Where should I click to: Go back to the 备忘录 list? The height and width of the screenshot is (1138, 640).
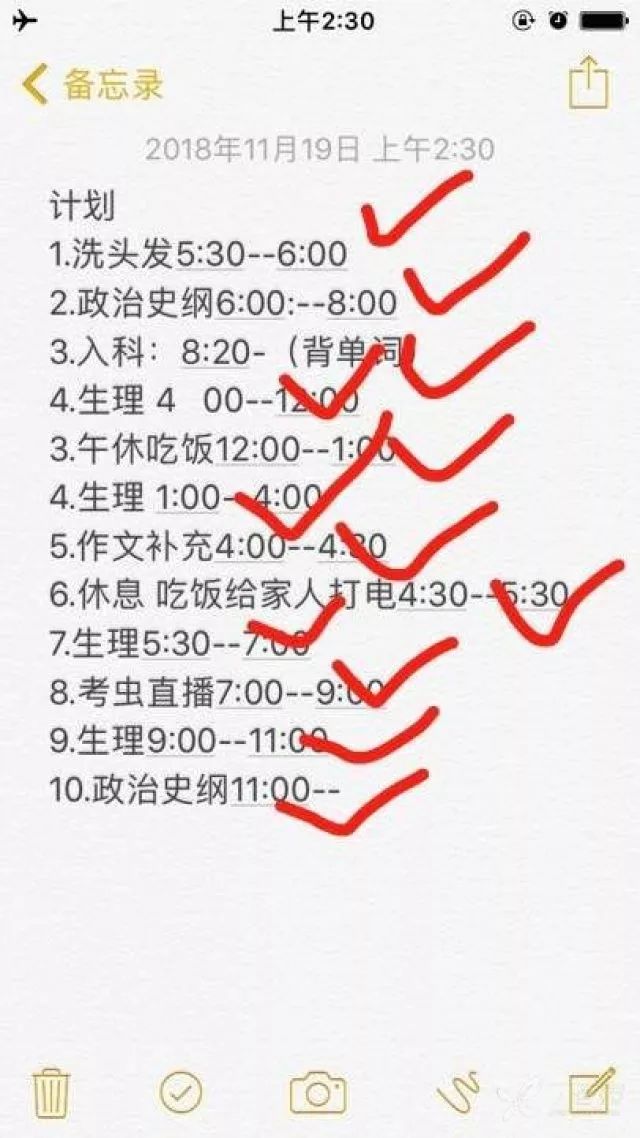[92, 84]
